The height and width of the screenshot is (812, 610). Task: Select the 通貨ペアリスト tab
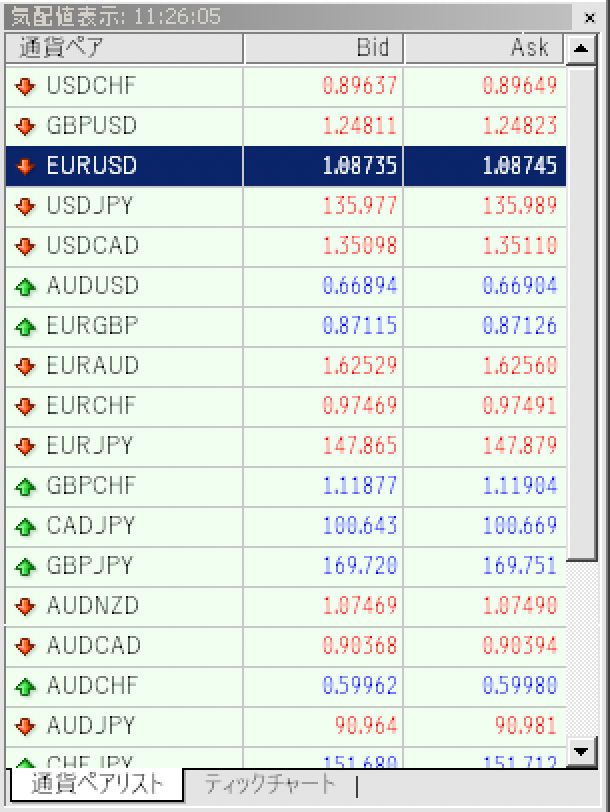[x=96, y=784]
